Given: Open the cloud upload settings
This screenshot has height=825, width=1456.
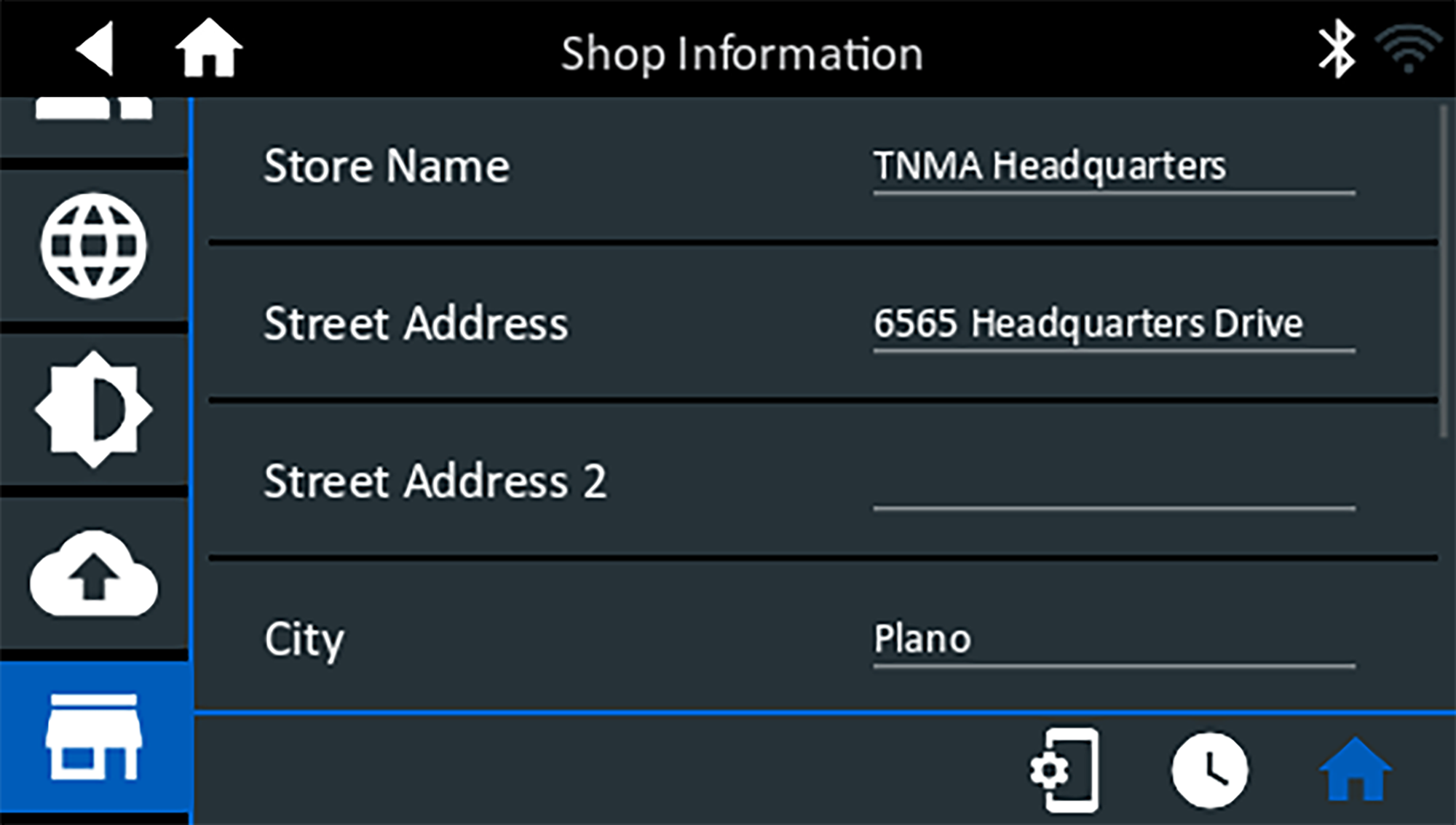Looking at the screenshot, I should tap(93, 574).
